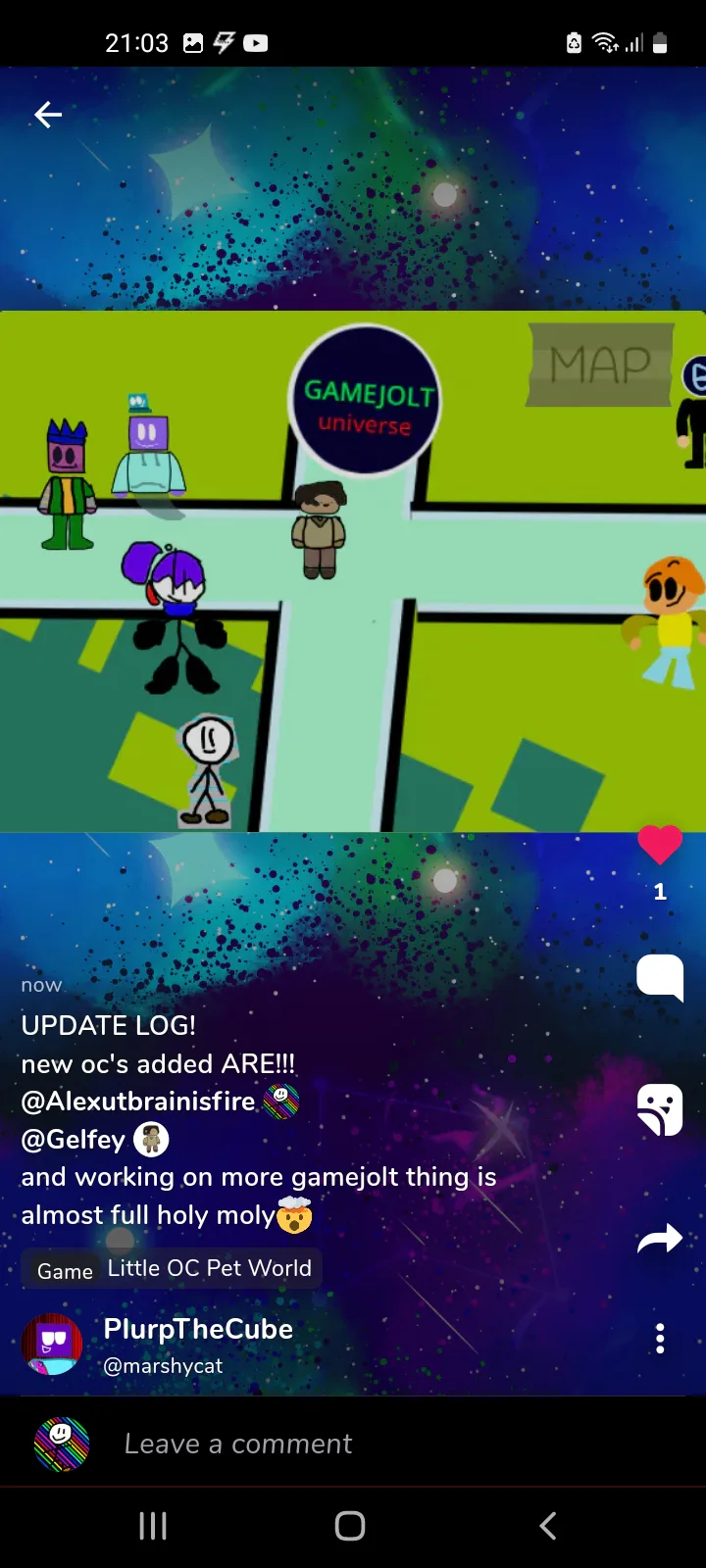Screen dimensions: 706x1568
Task: Open the @Gelfey profile mention
Action: click(74, 1140)
